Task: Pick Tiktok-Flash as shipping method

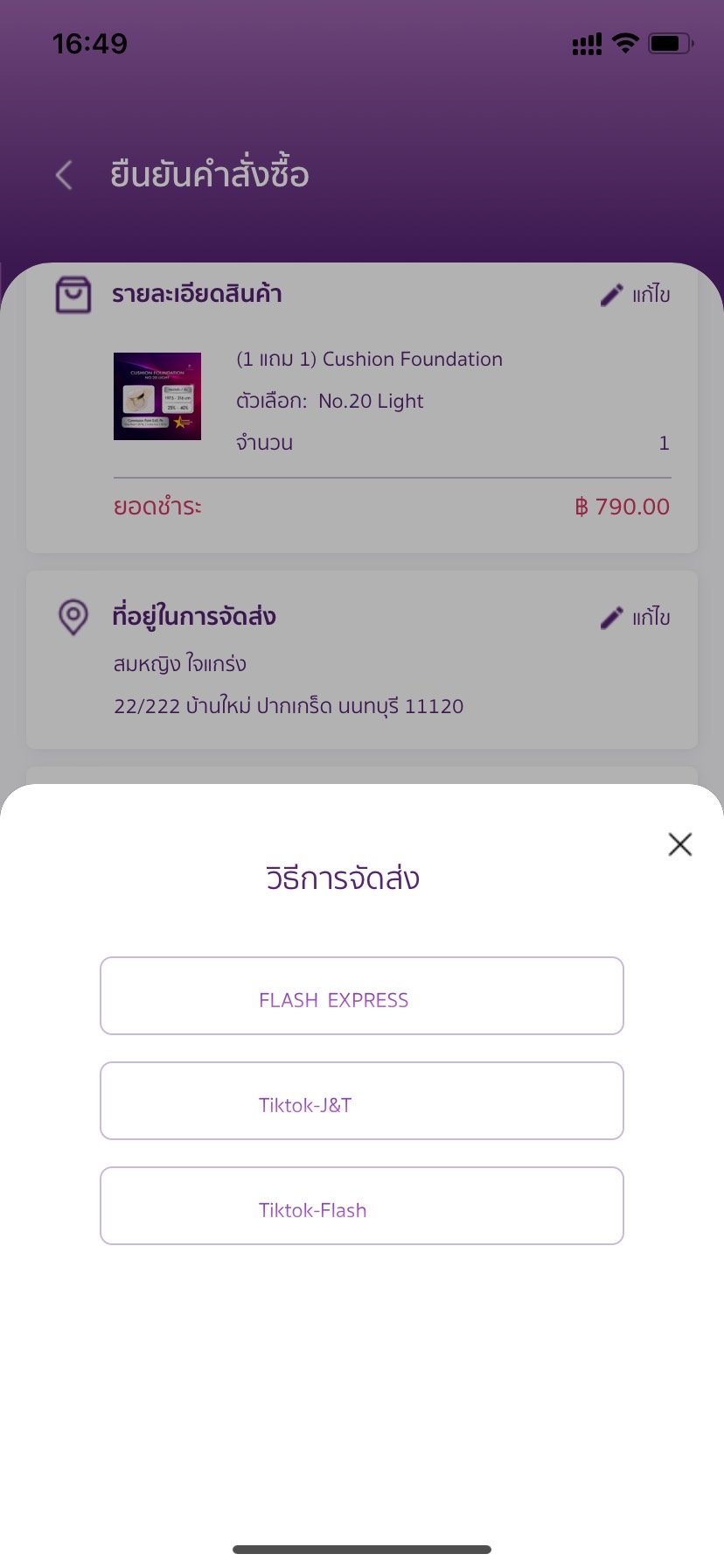Action: tap(362, 1206)
